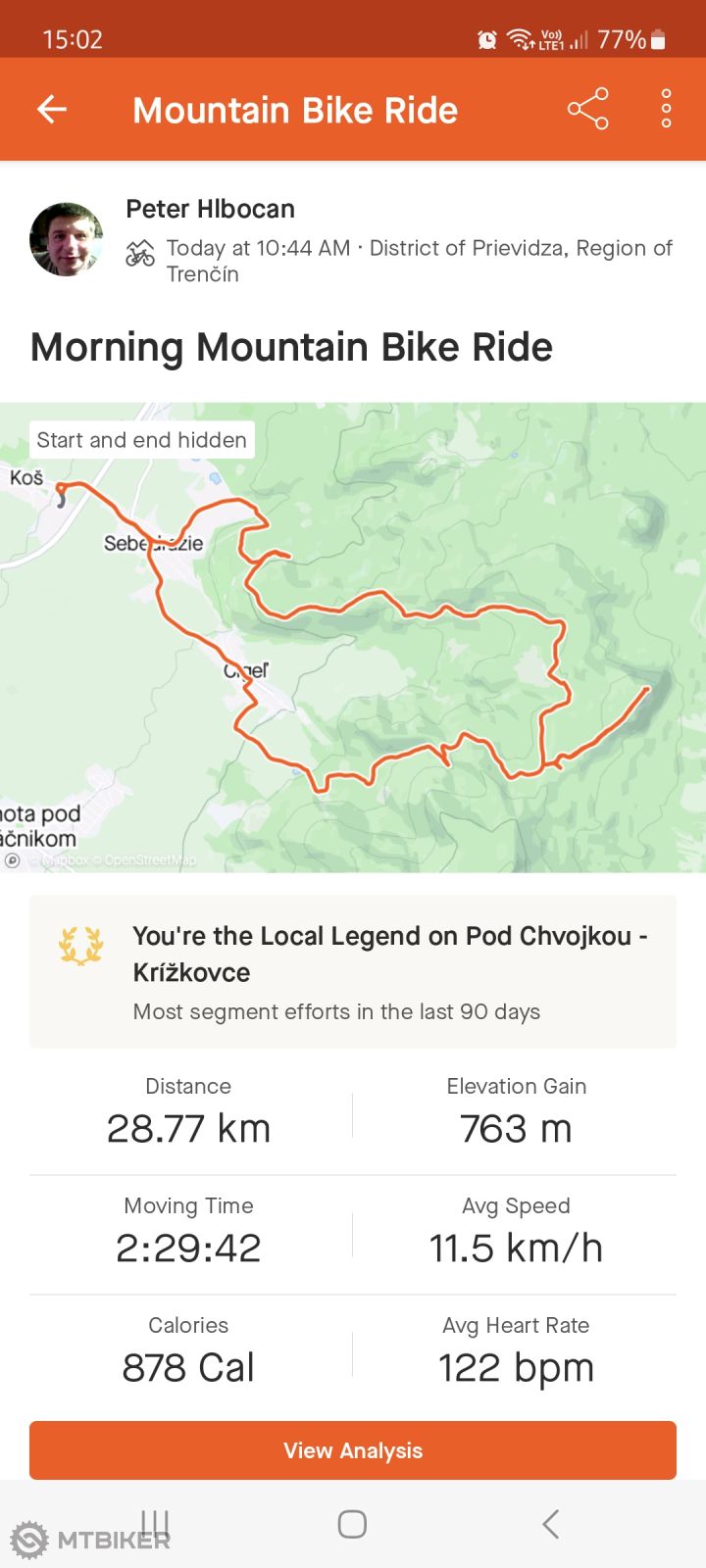Go back using the app bar arrow
Screen dimensions: 706x1568
(52, 109)
